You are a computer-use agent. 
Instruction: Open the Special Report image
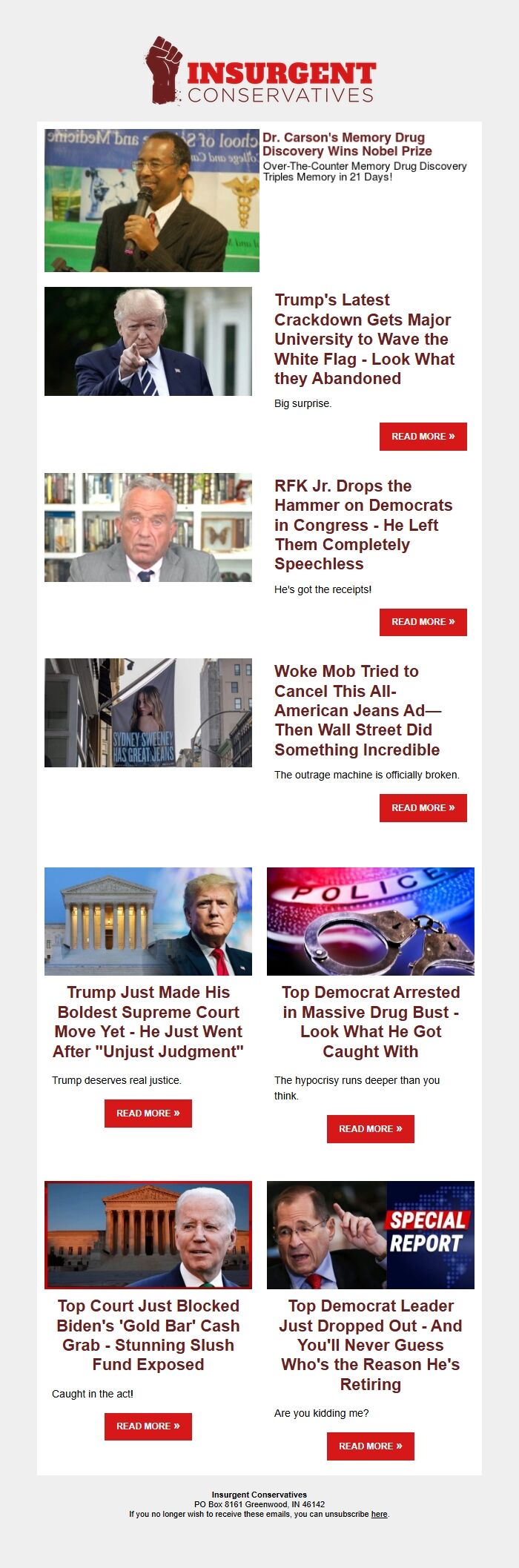(x=370, y=1234)
